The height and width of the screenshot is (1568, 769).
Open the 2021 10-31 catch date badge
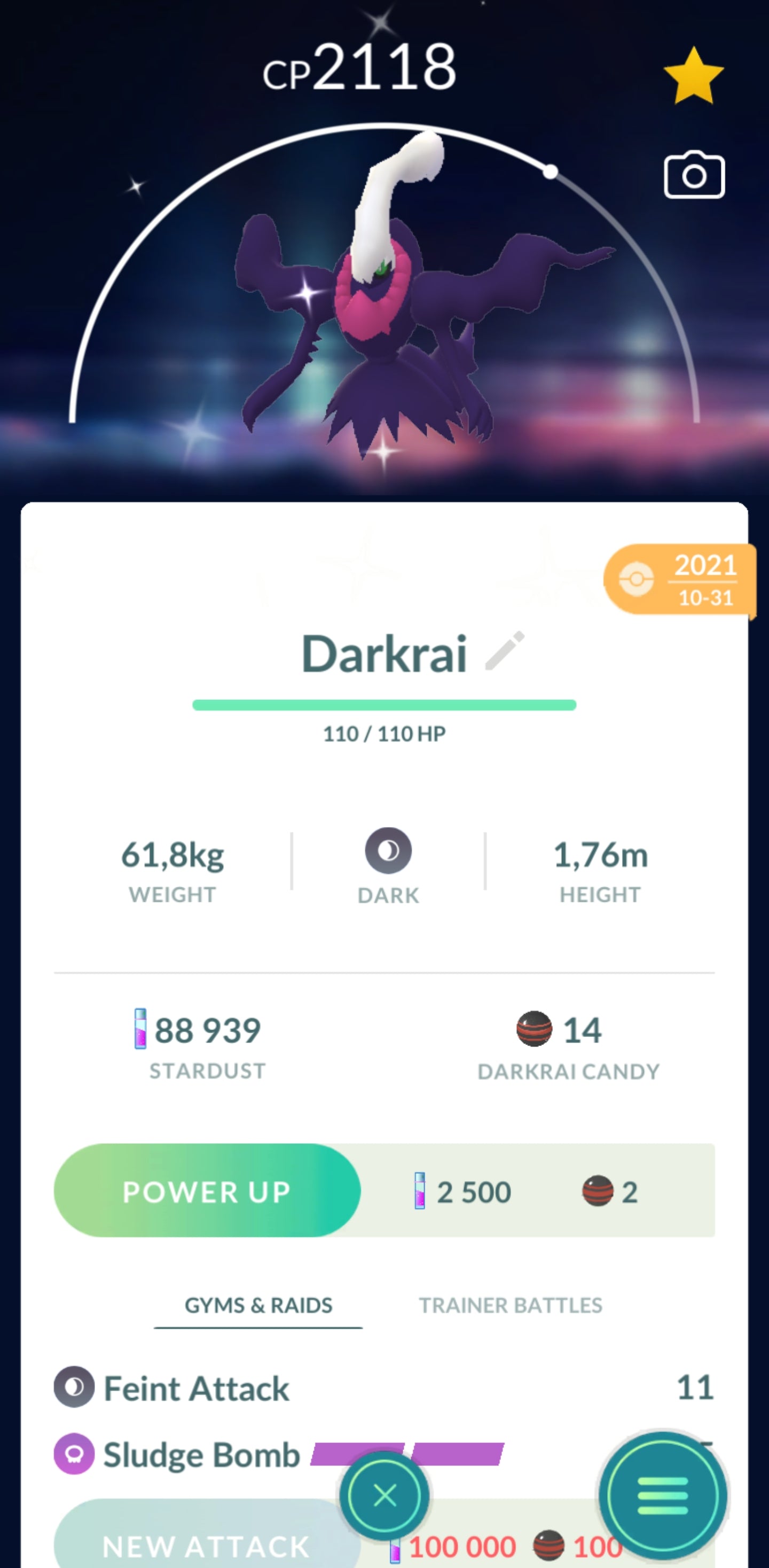coord(680,580)
